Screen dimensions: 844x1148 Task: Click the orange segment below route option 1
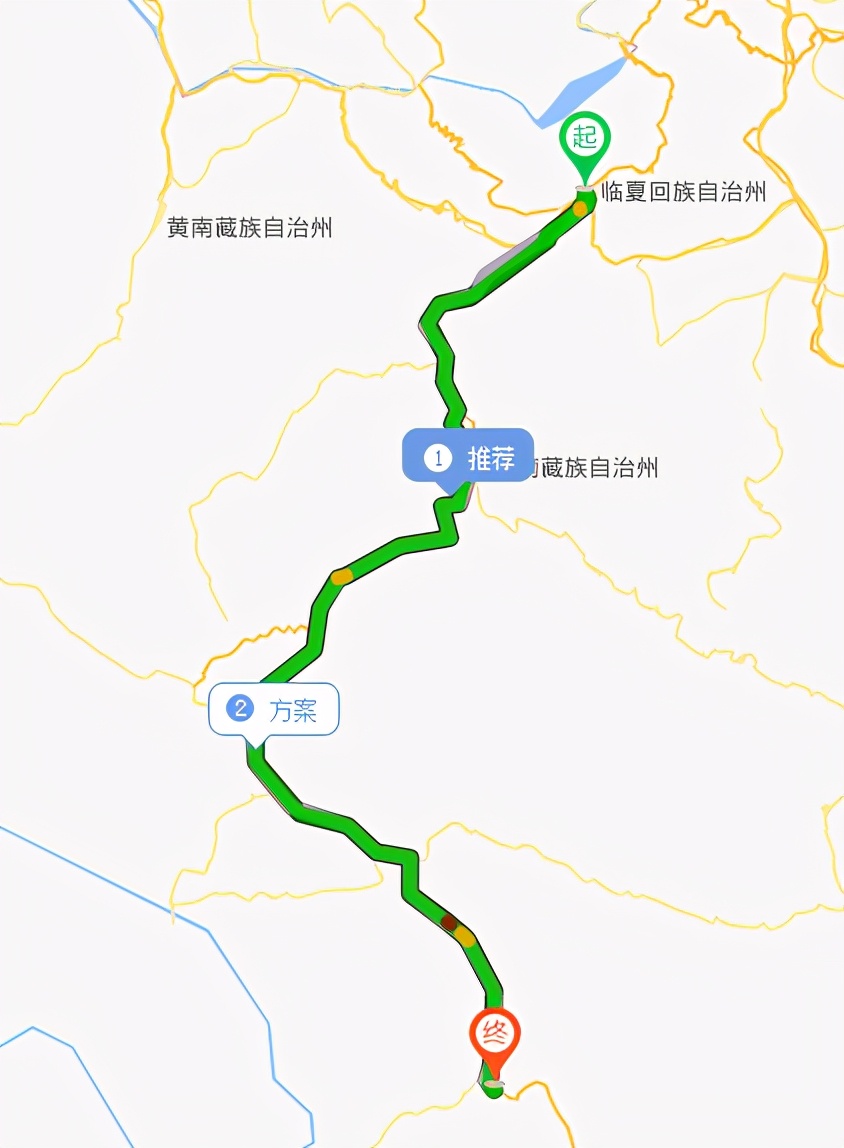pyautogui.click(x=340, y=575)
